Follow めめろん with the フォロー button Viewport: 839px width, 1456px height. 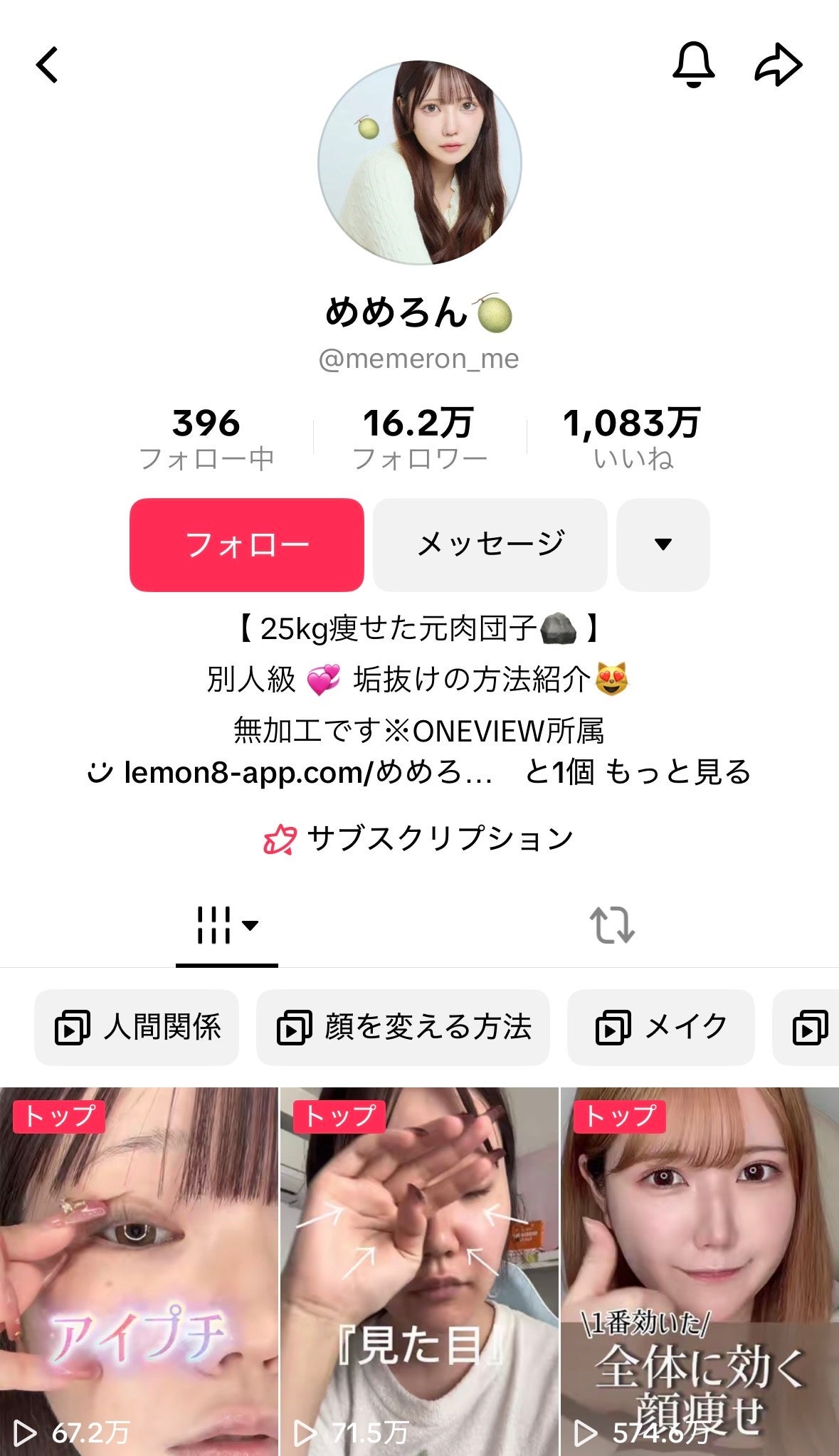tap(246, 544)
